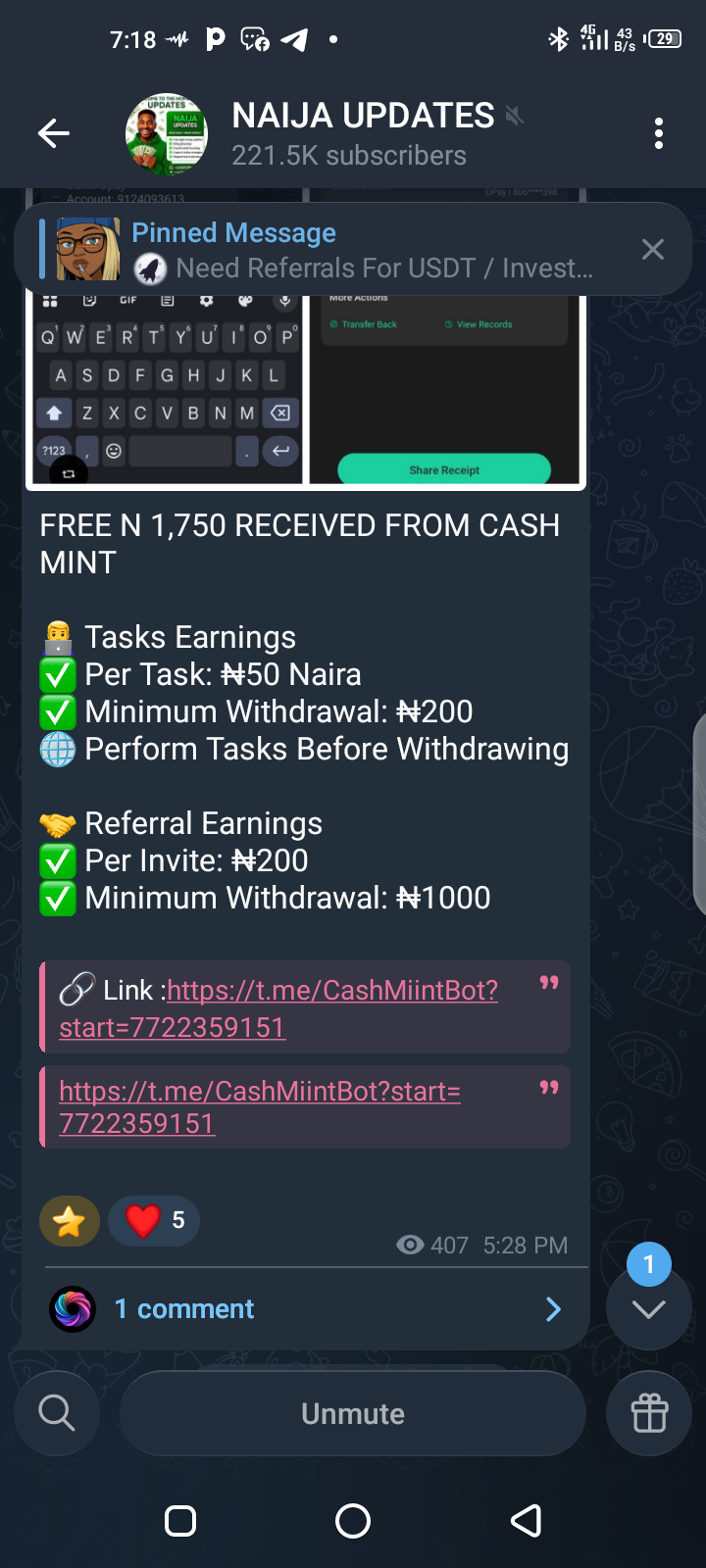Jump to latest unread message
The width and height of the screenshot is (706, 1568).
(x=648, y=1308)
